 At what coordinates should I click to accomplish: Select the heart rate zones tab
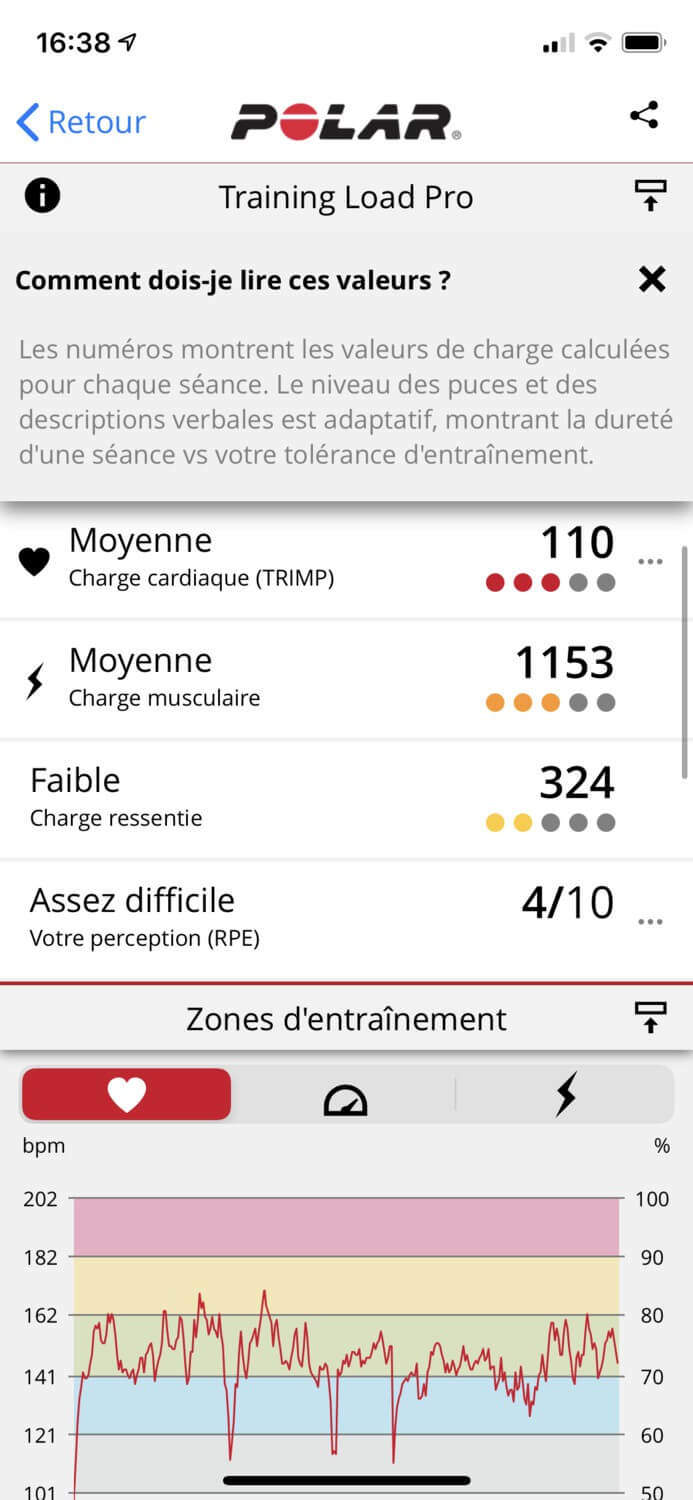tap(126, 1094)
